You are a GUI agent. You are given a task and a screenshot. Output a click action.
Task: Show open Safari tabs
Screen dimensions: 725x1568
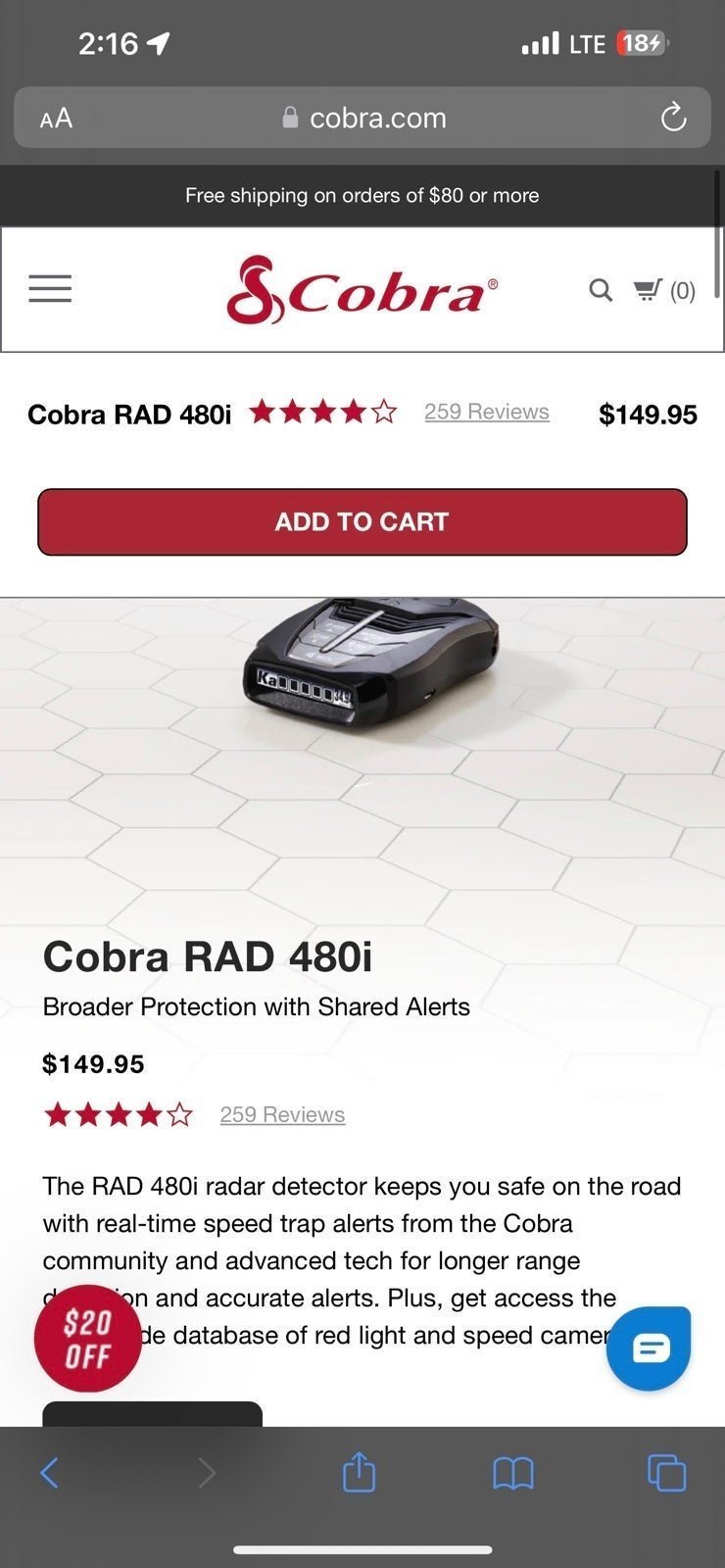tap(666, 1472)
